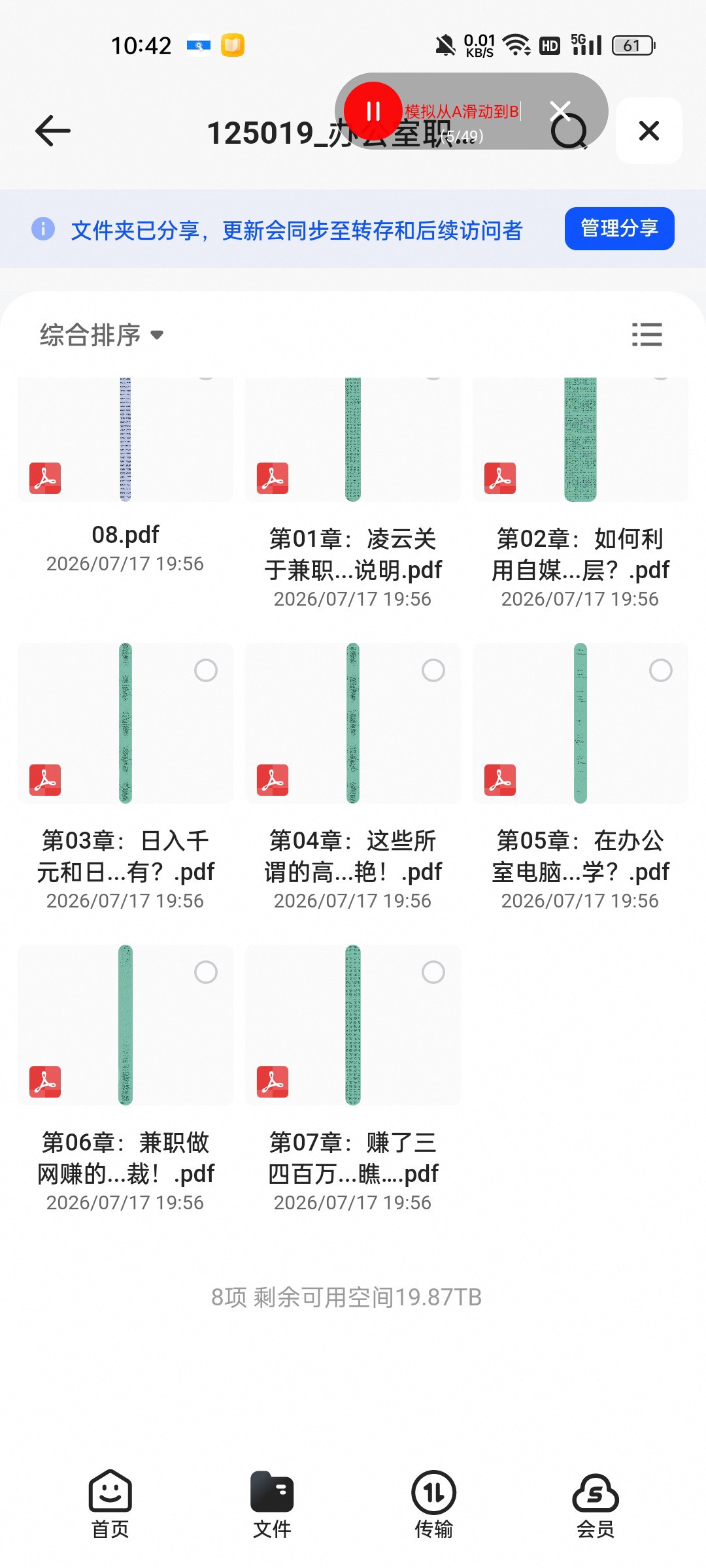This screenshot has height=1568, width=706.
Task: Open the 综合排序 sort dropdown
Action: point(101,335)
